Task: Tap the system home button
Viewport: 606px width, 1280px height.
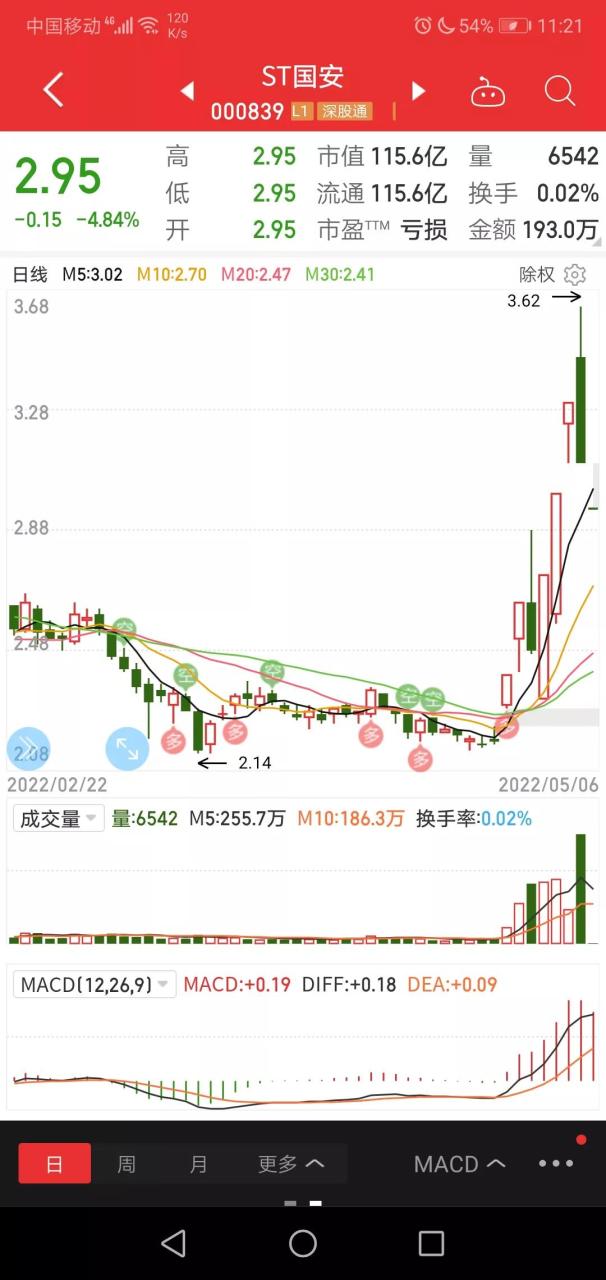Action: coord(303,1243)
